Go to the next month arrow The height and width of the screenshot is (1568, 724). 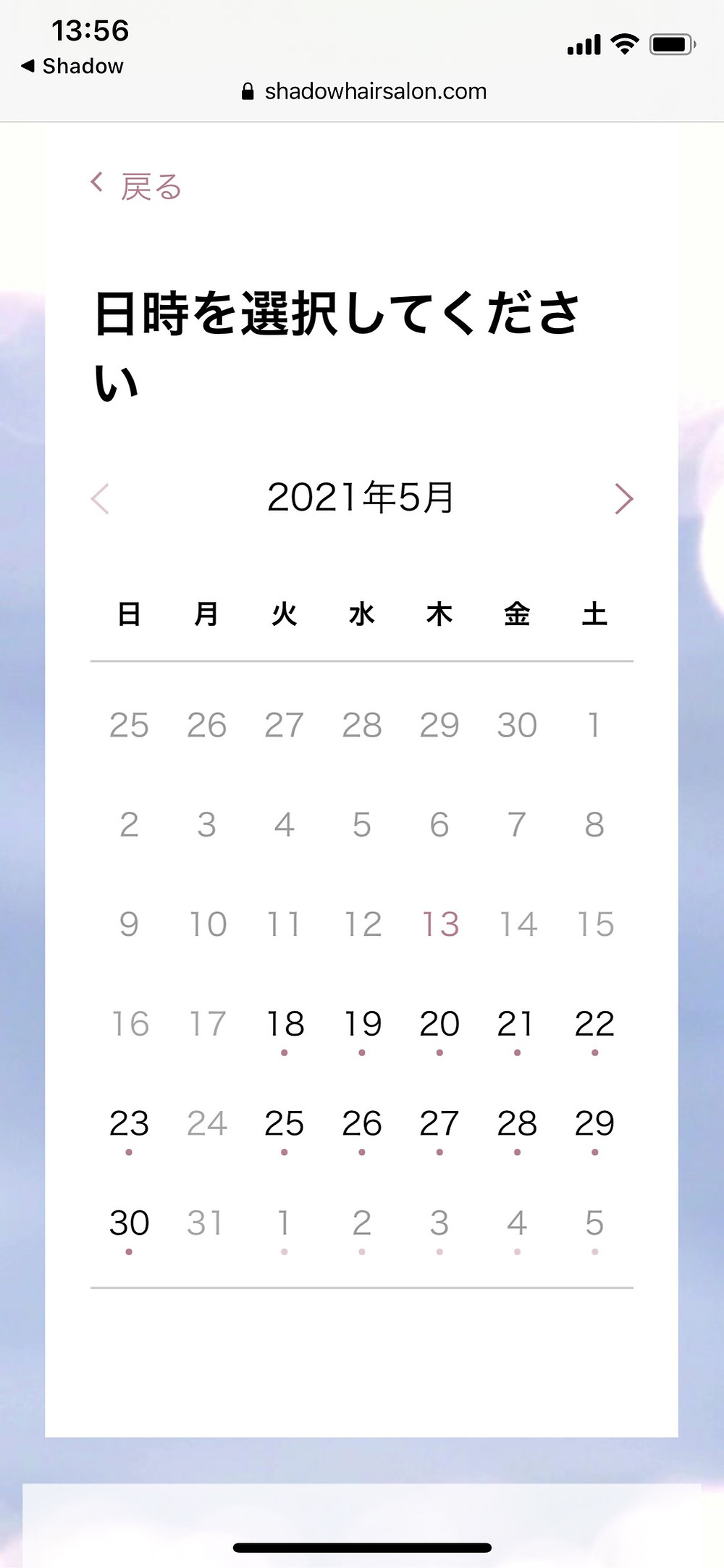point(623,499)
